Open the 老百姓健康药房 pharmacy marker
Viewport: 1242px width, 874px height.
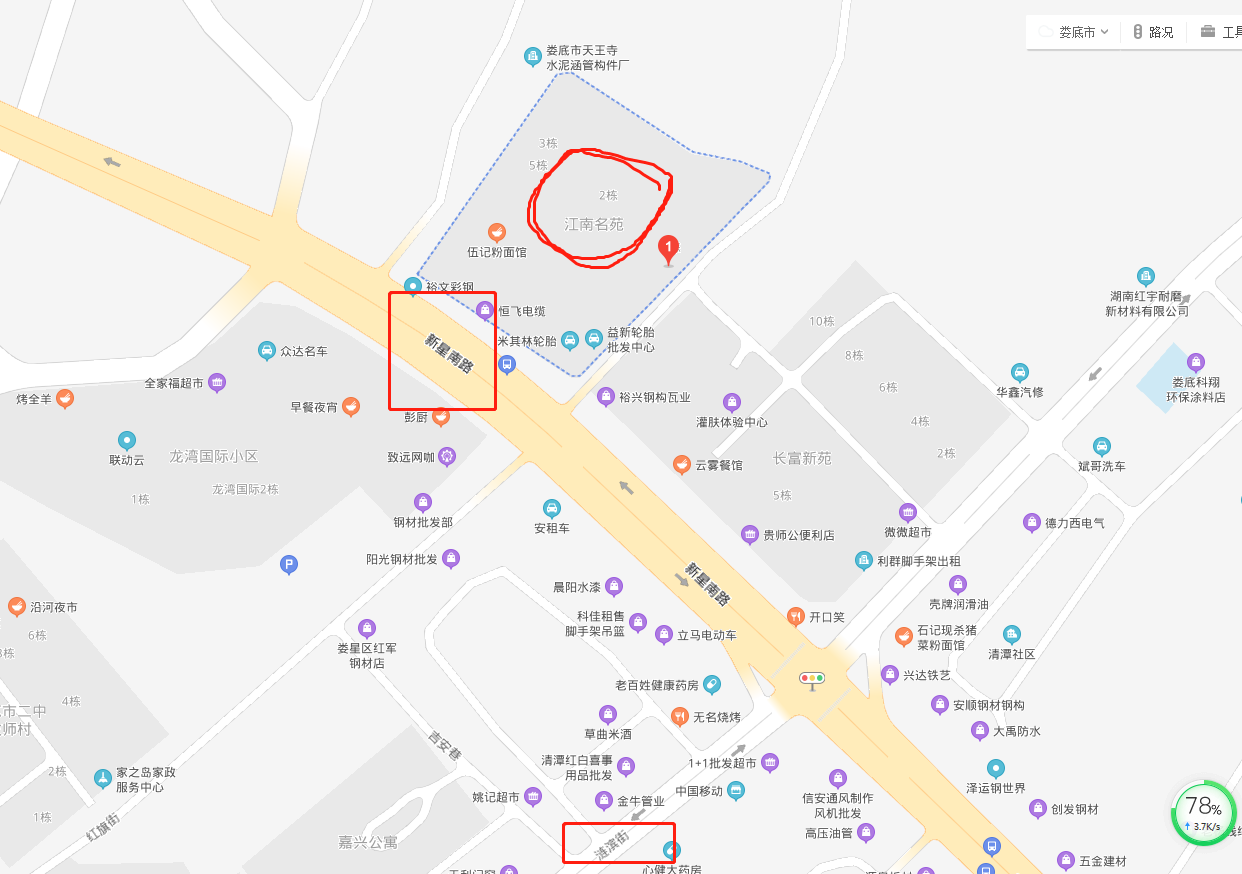coord(712,685)
